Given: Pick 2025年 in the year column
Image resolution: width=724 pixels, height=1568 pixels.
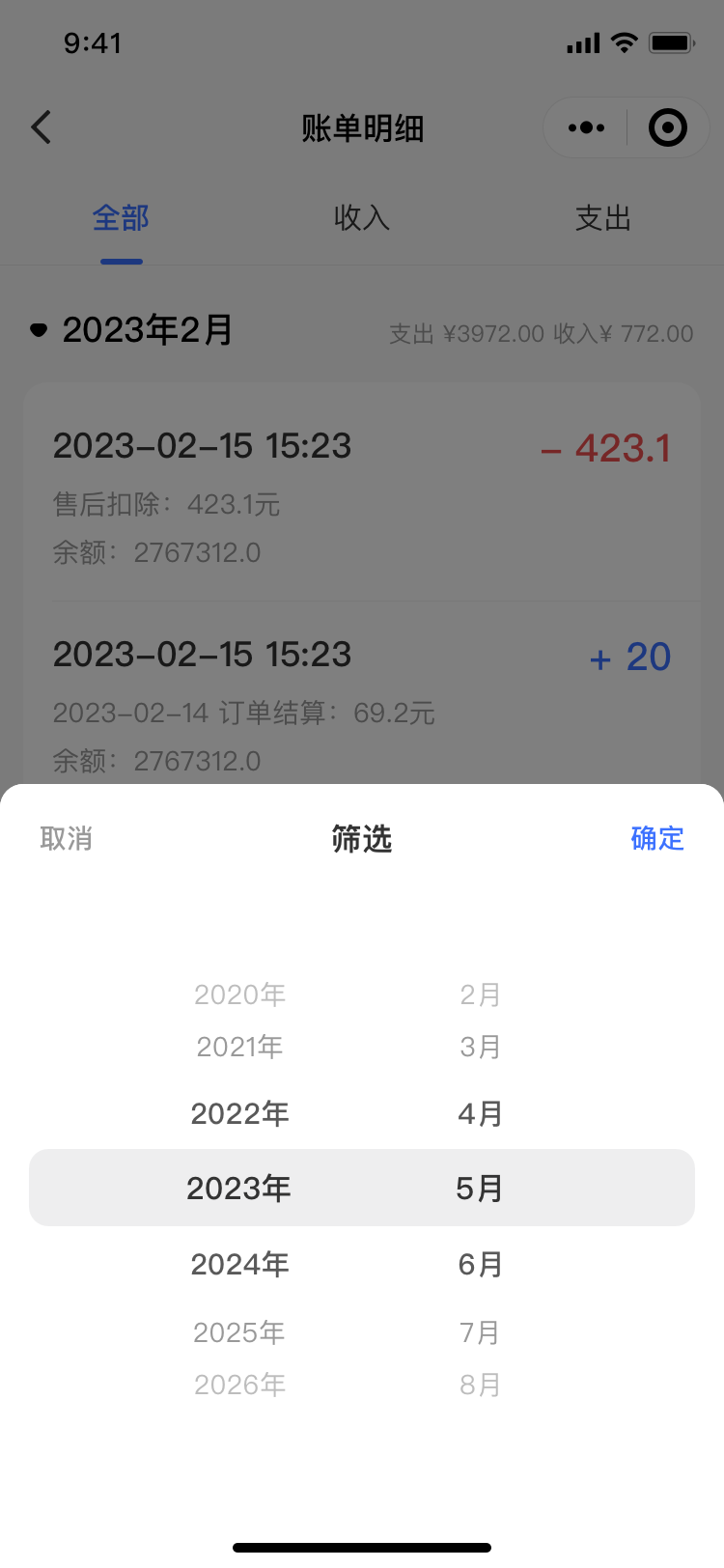Looking at the screenshot, I should tap(239, 1332).
